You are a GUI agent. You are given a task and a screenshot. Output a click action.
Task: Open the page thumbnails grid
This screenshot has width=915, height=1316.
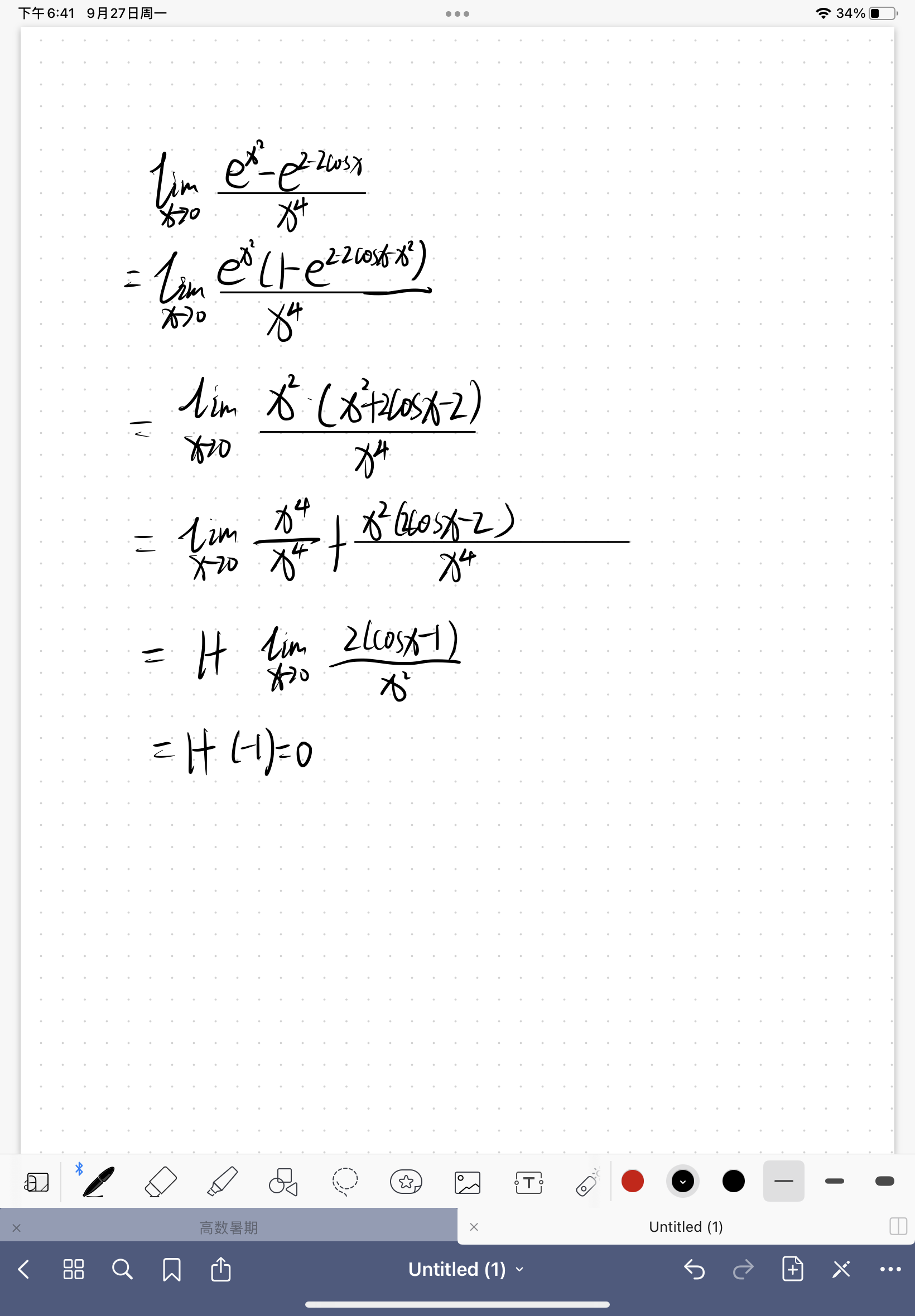[74, 1269]
